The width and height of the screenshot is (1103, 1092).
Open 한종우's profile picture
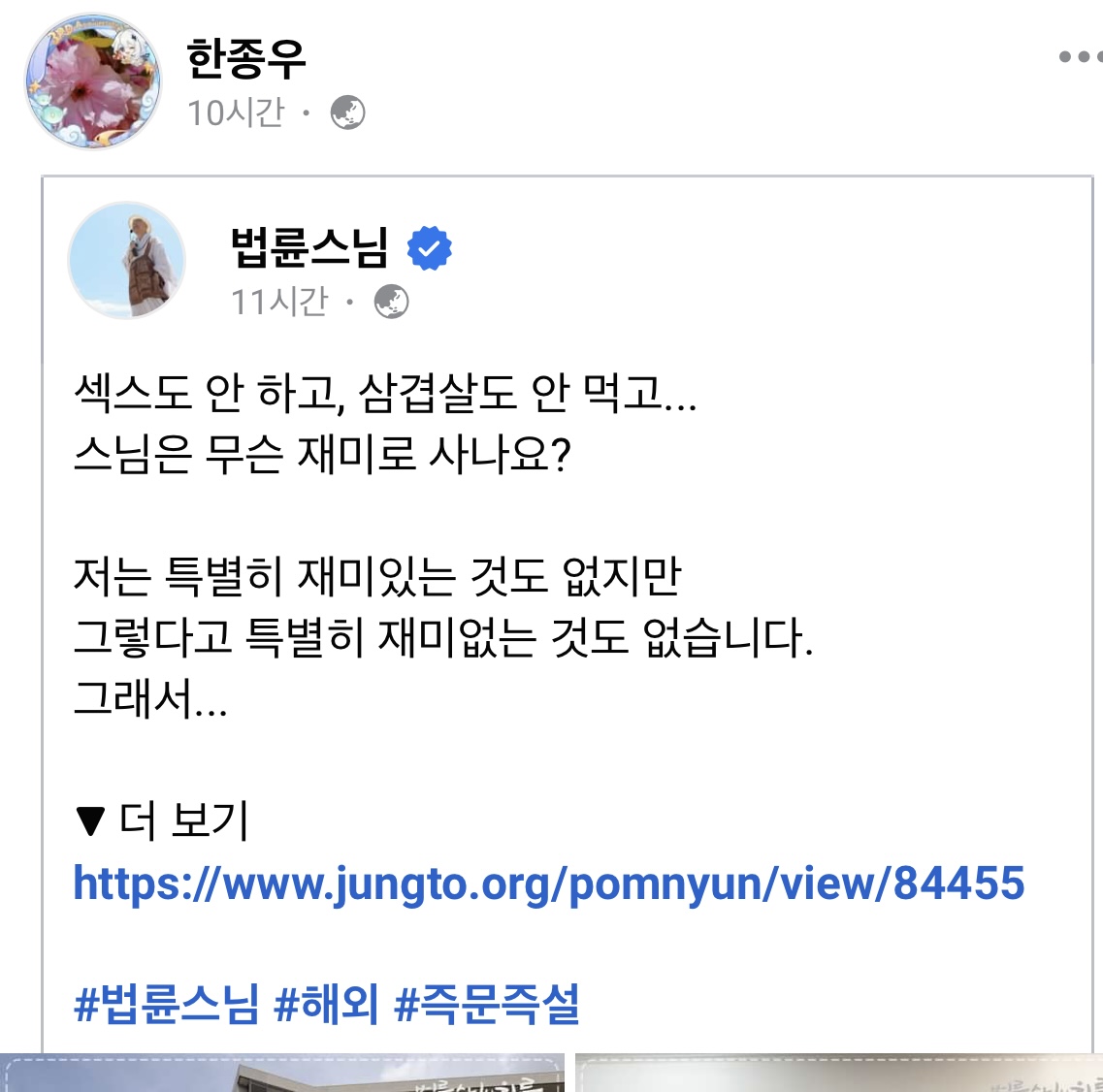93,80
